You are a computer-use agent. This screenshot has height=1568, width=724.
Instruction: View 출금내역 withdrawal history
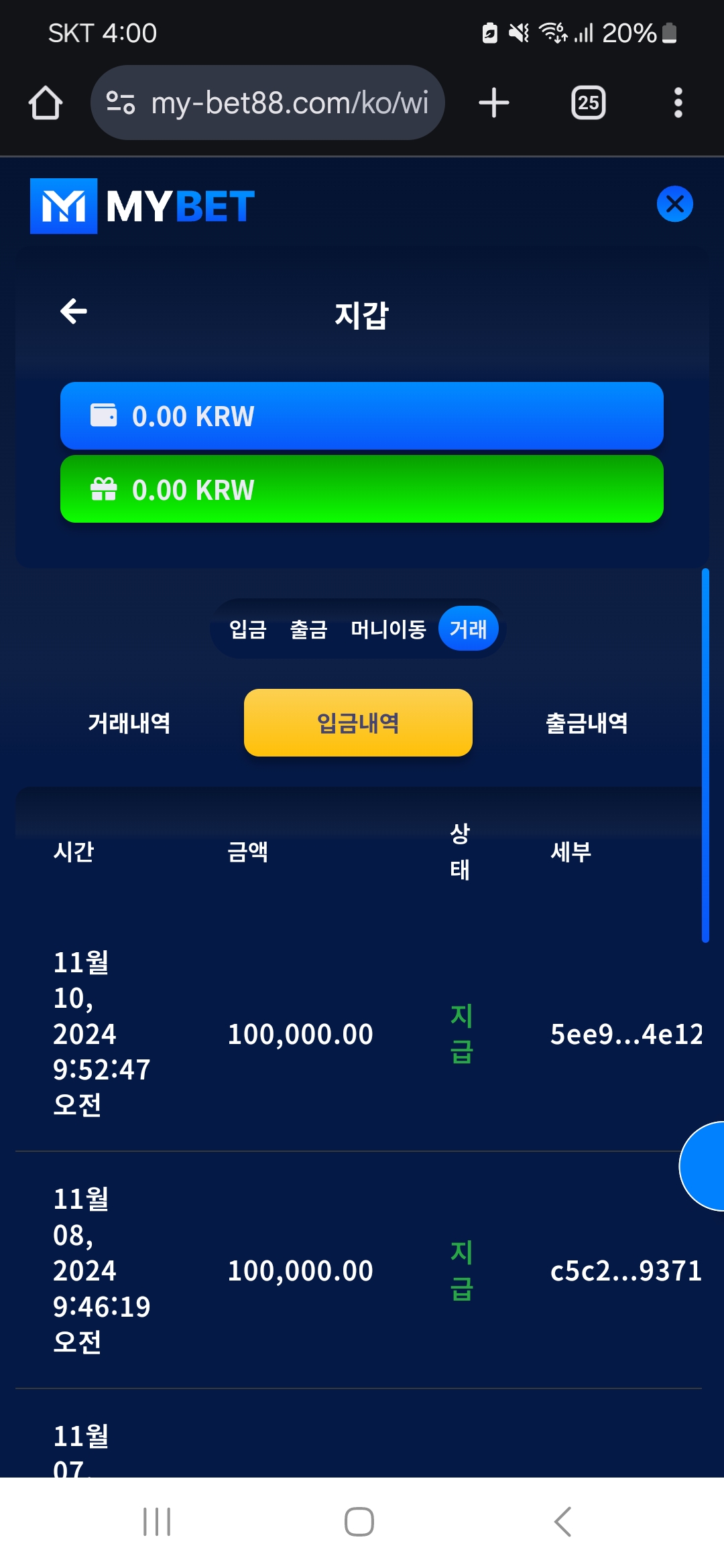coord(587,723)
